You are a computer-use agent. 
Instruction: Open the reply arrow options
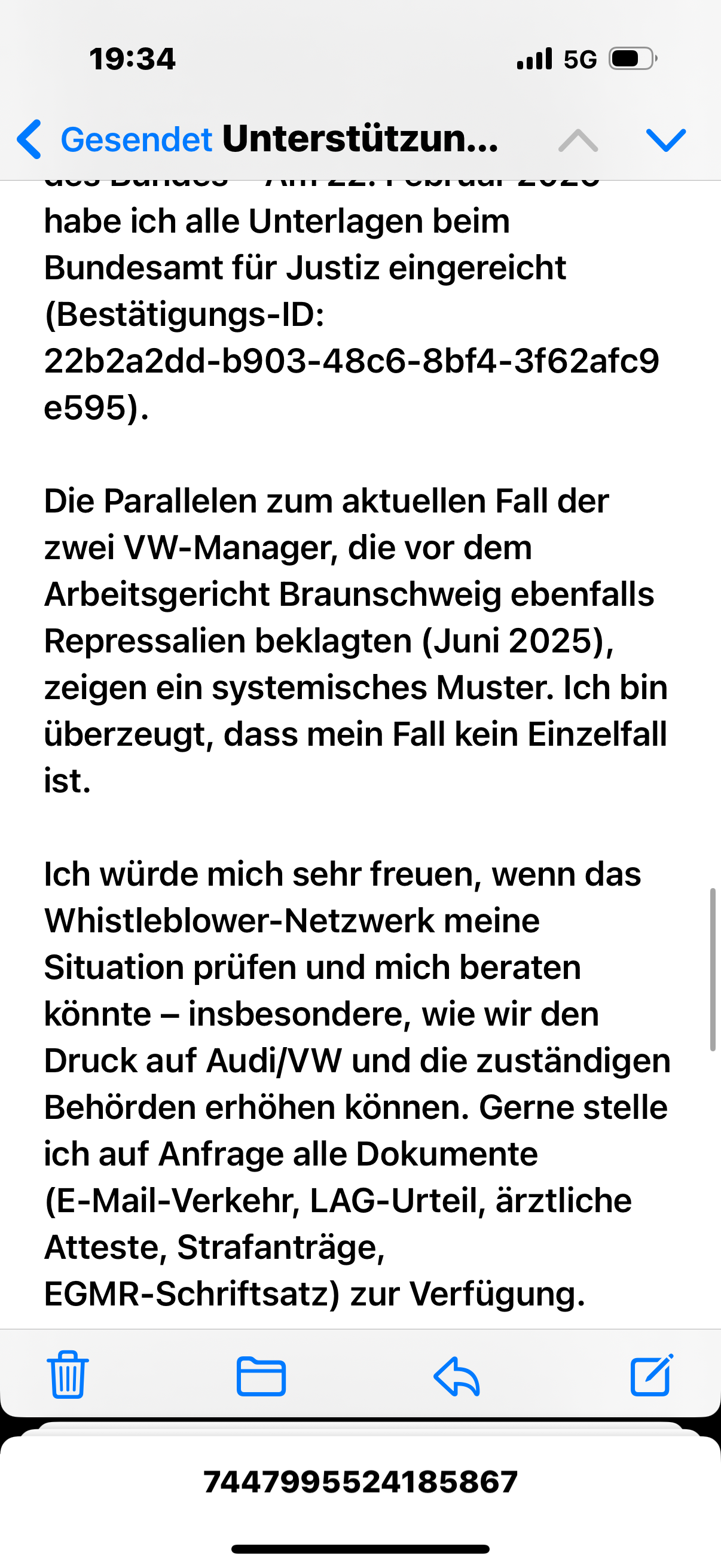(x=456, y=1376)
